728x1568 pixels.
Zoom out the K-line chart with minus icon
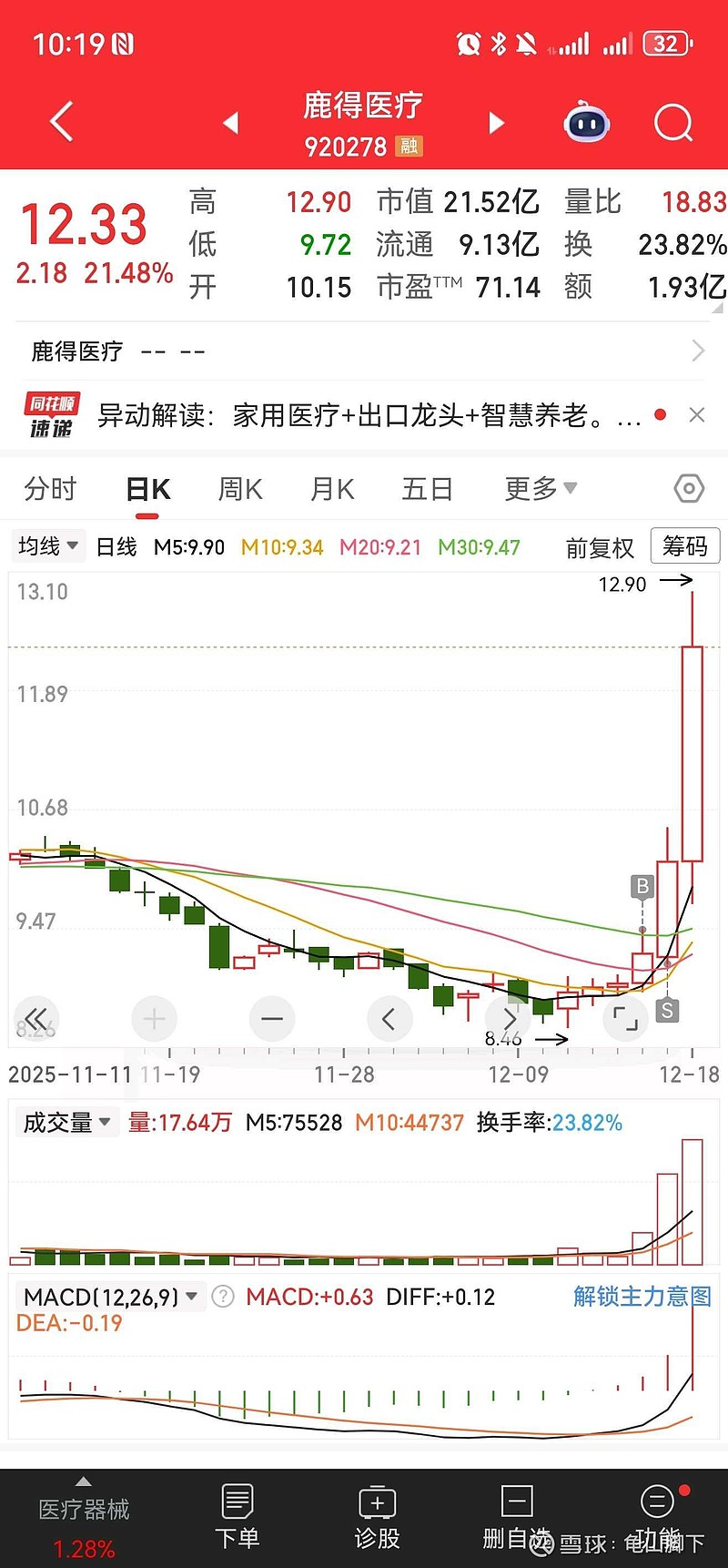pyautogui.click(x=271, y=1019)
